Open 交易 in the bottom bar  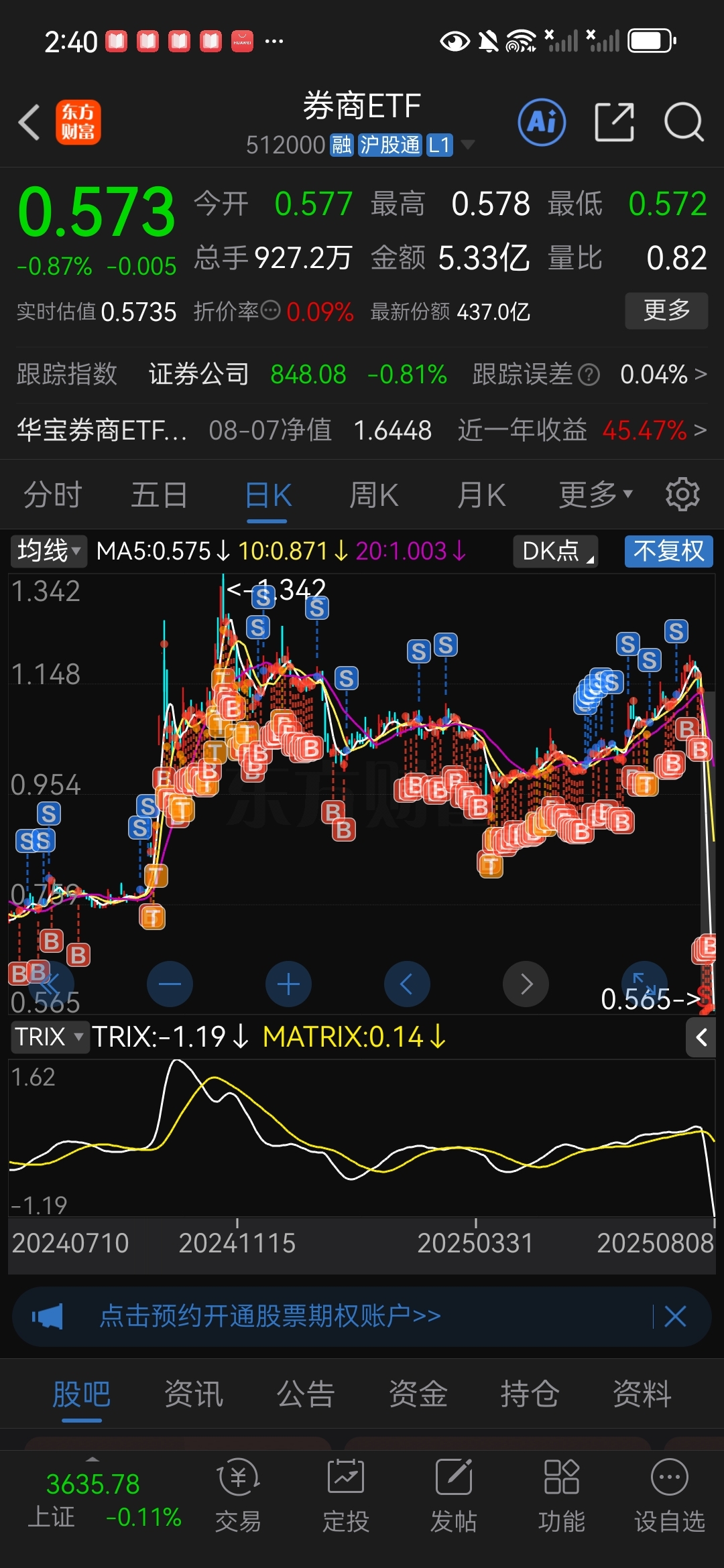tap(238, 1495)
